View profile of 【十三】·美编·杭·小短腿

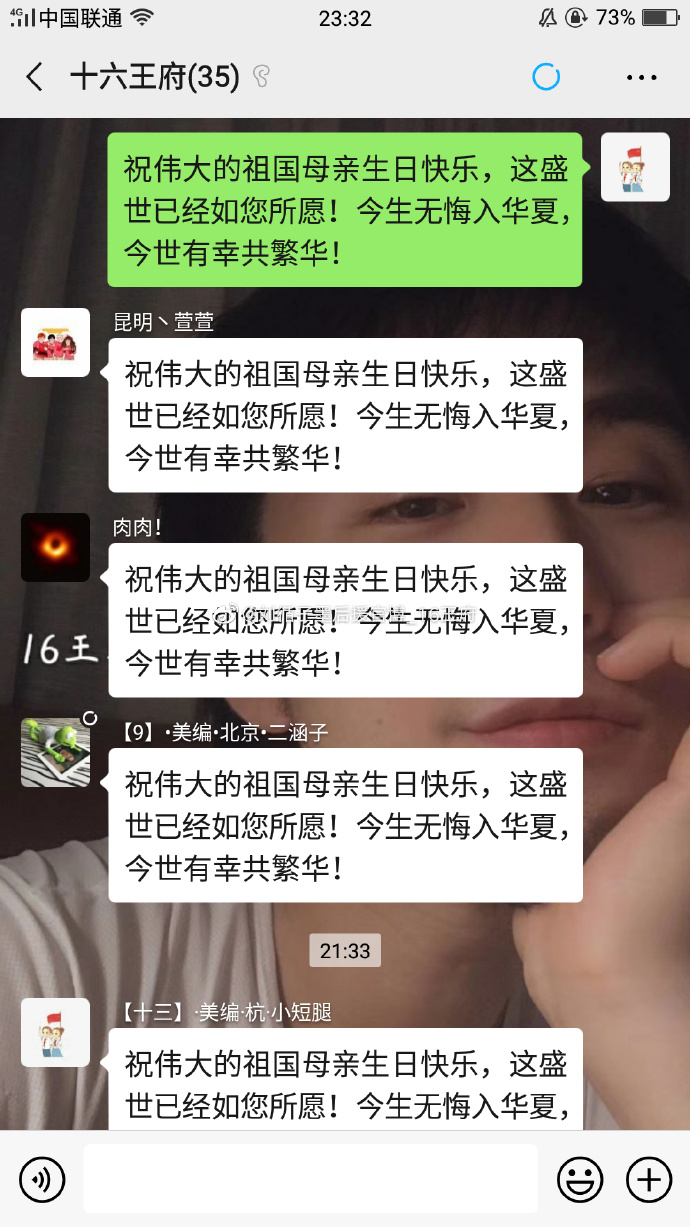(56, 1032)
